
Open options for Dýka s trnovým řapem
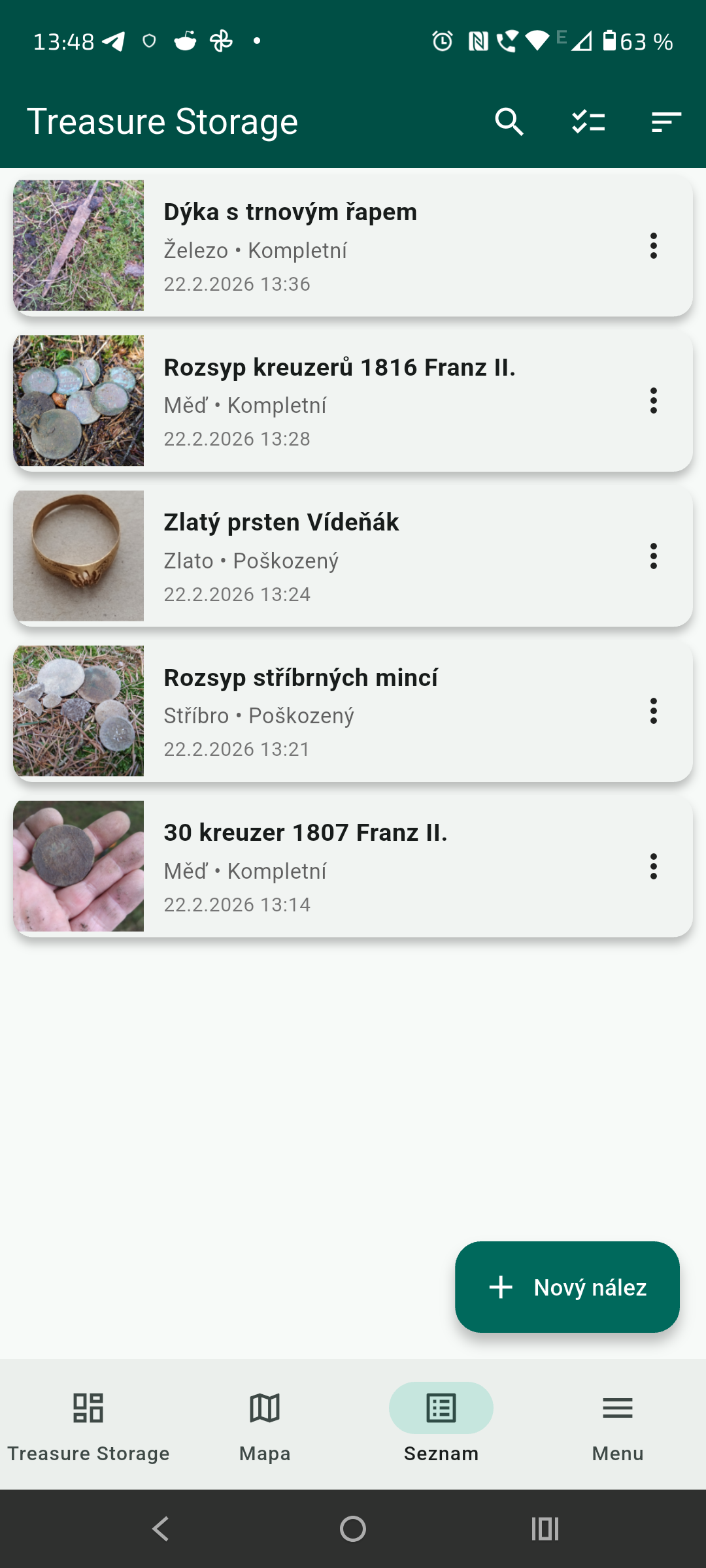coord(654,246)
